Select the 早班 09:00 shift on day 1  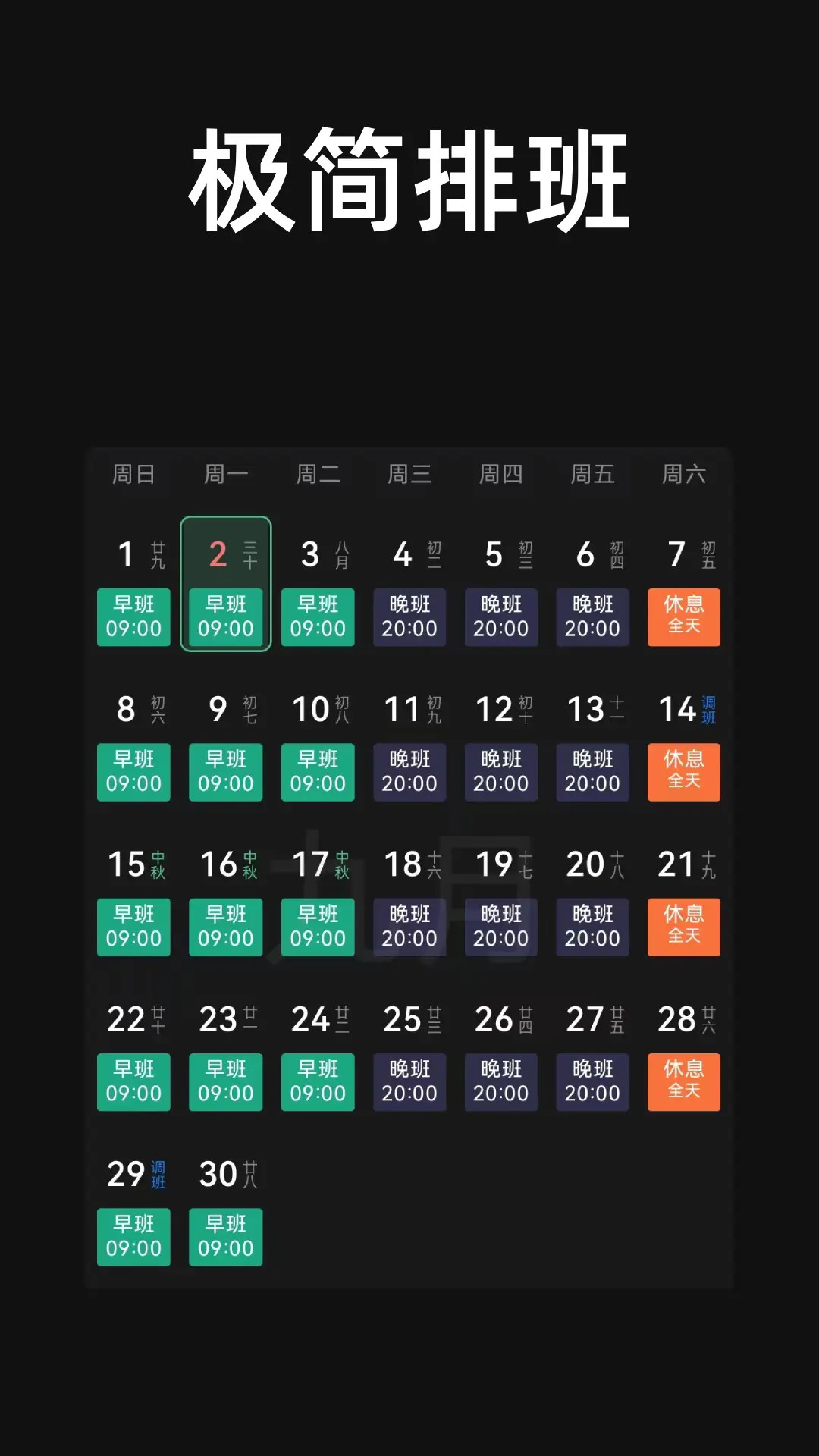coord(133,617)
